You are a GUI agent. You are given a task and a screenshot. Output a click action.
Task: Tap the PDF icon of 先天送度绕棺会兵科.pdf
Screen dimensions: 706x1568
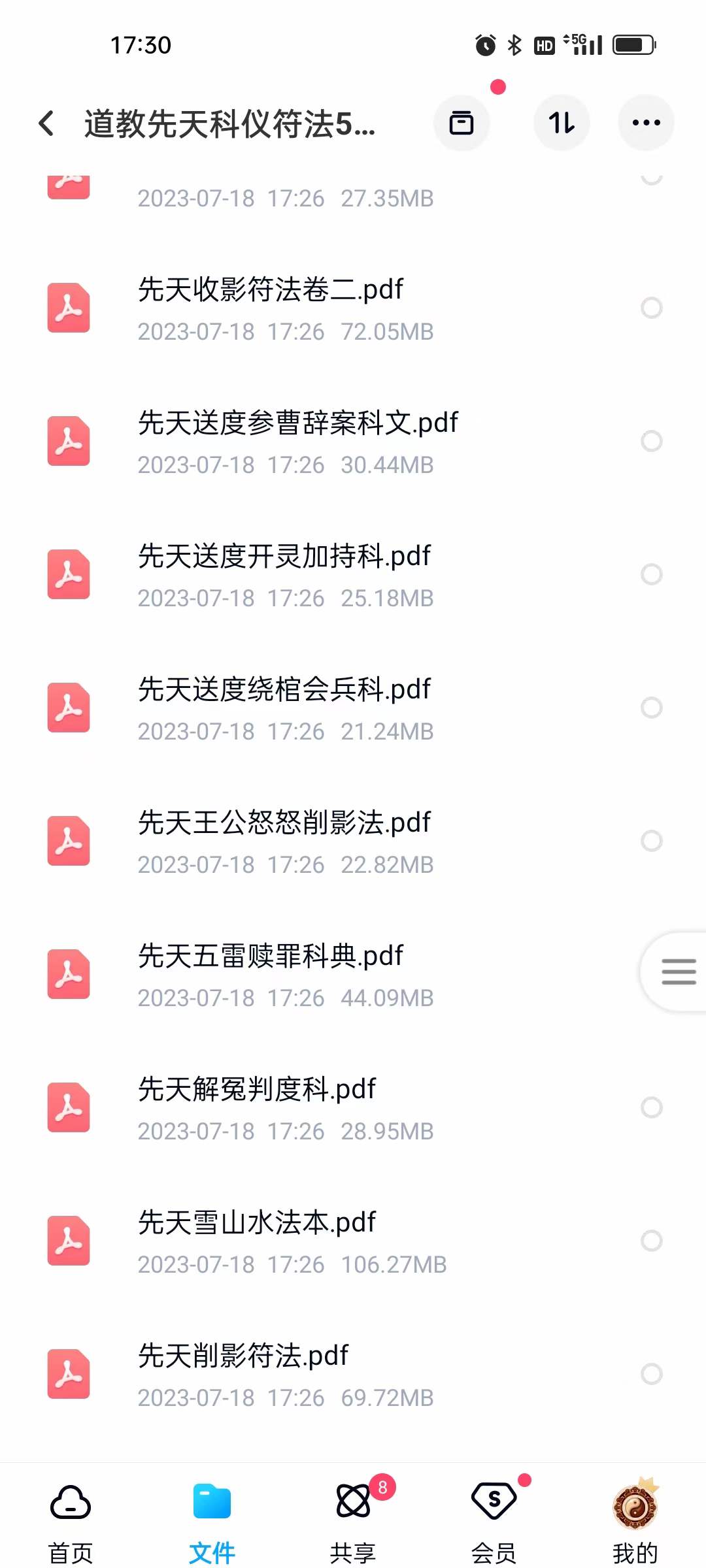point(68,707)
